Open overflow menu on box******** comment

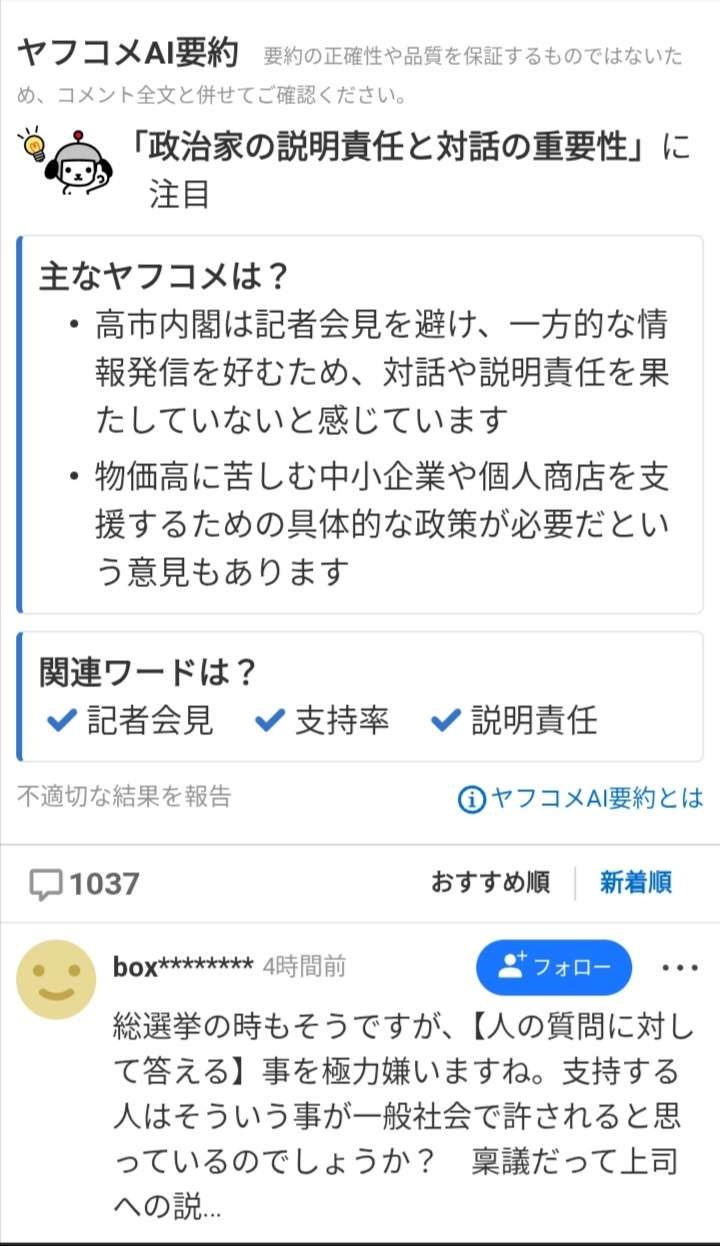pyautogui.click(x=679, y=968)
